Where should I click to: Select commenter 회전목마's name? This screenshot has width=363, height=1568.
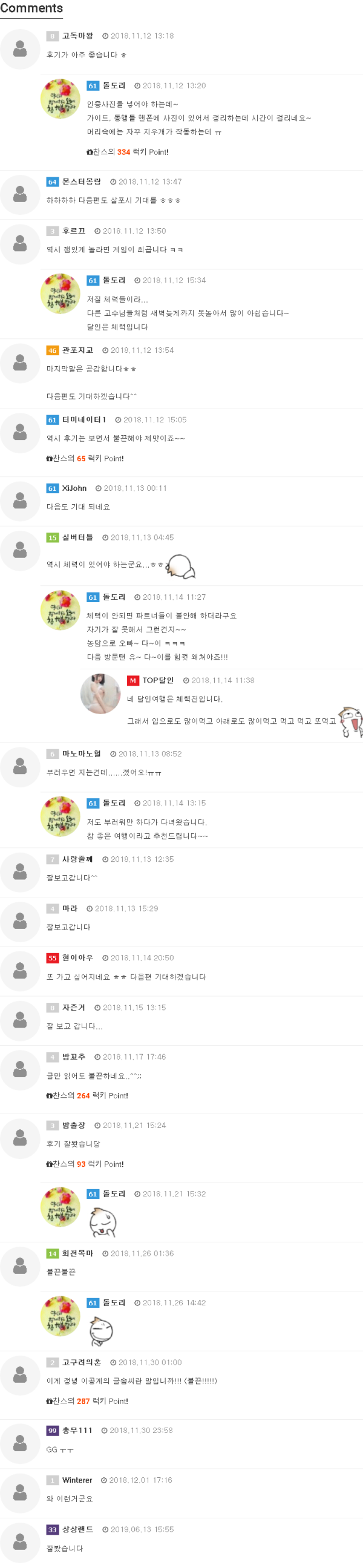77,1253
